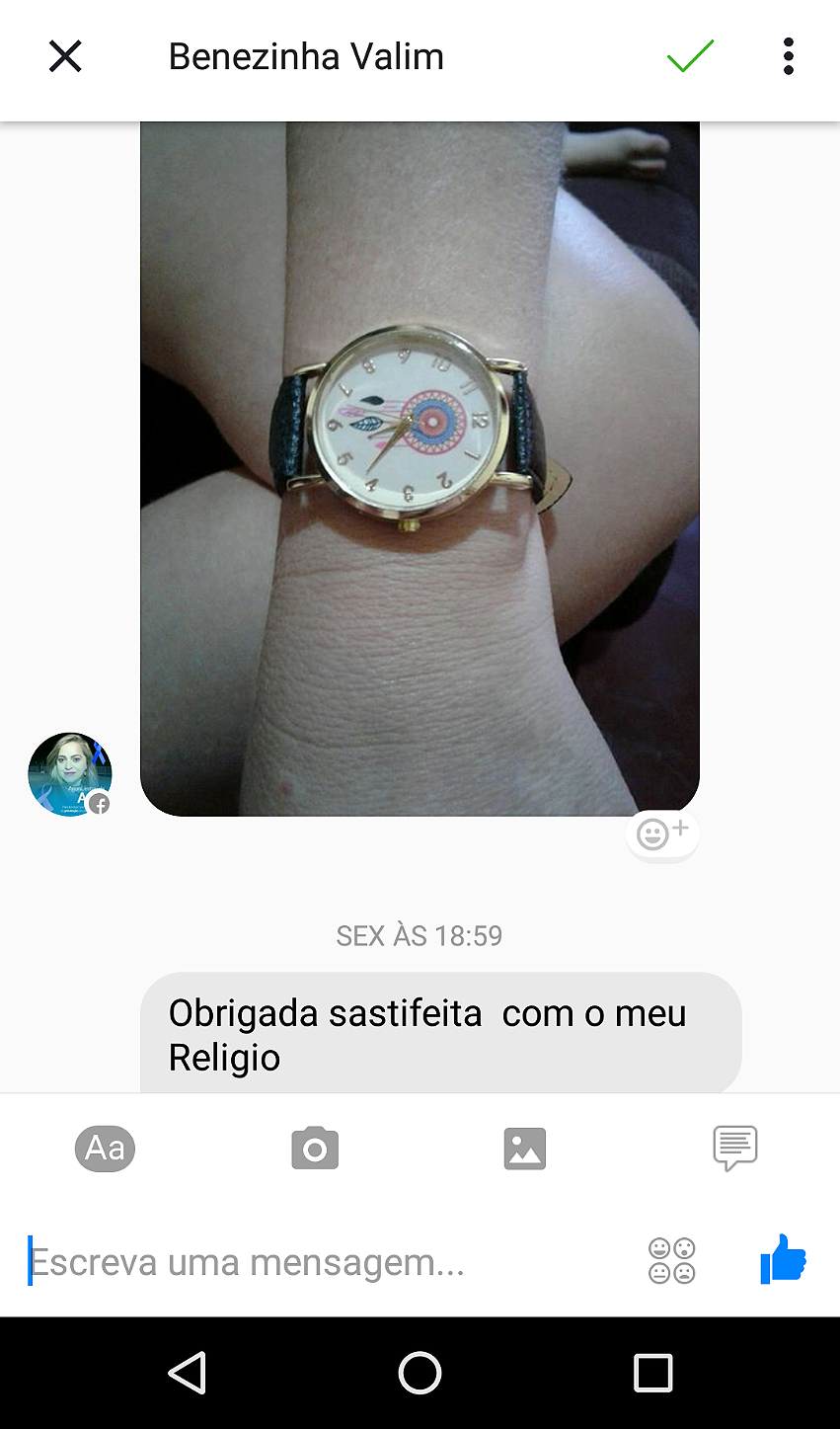Send a thumbs-up like

783,1259
